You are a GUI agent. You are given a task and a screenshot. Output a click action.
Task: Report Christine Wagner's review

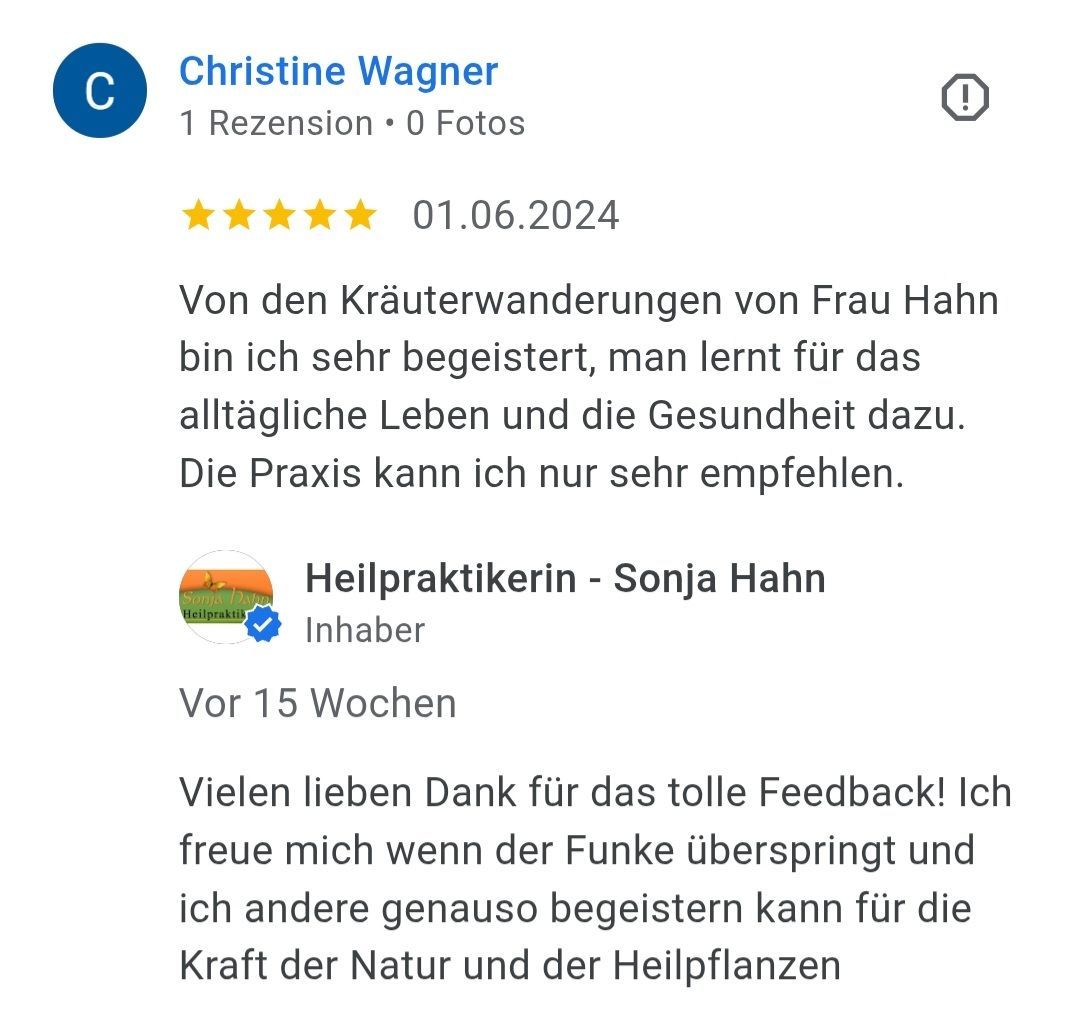tap(965, 97)
